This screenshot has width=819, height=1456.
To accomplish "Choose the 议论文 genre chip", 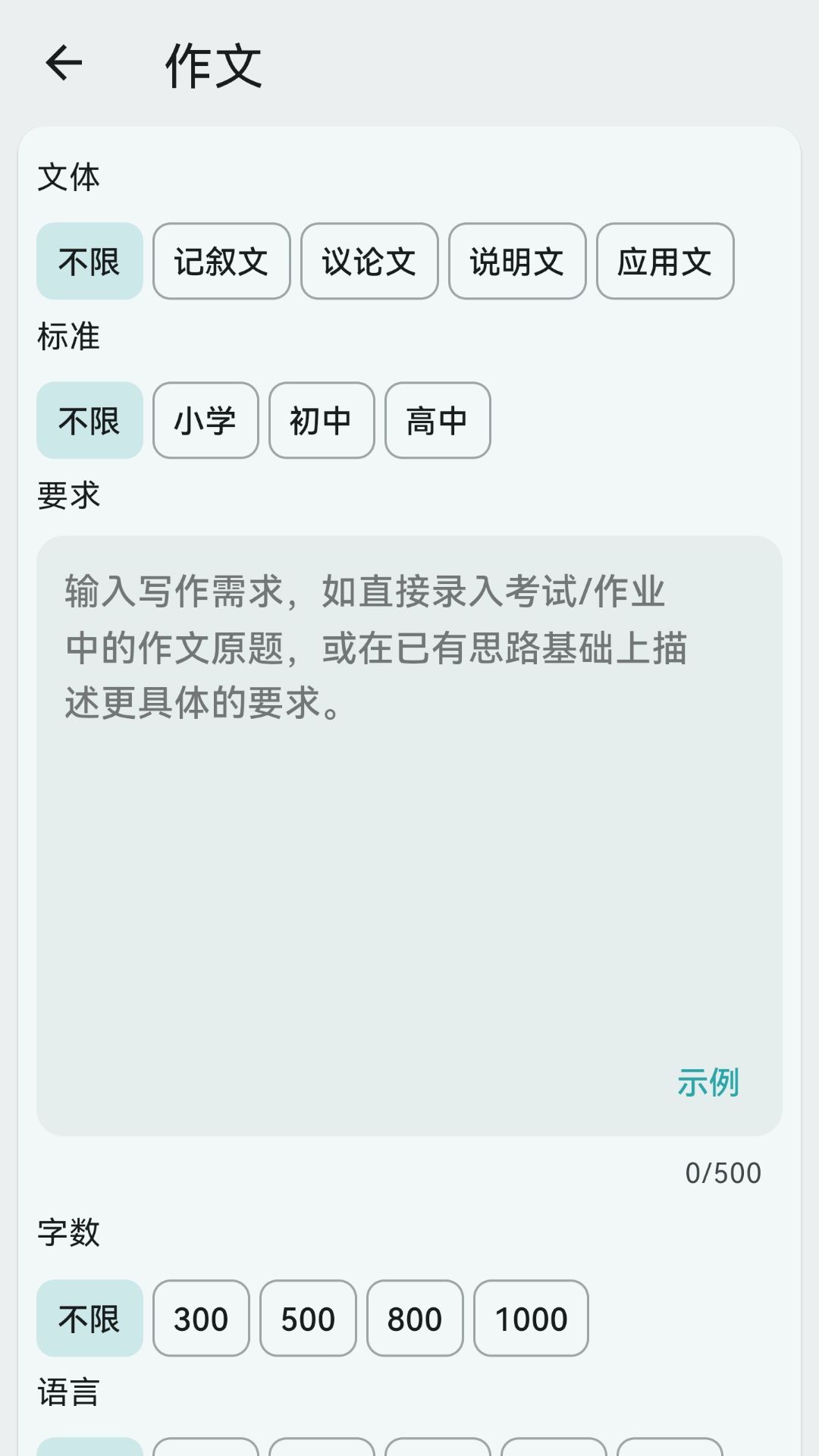I will pos(369,261).
